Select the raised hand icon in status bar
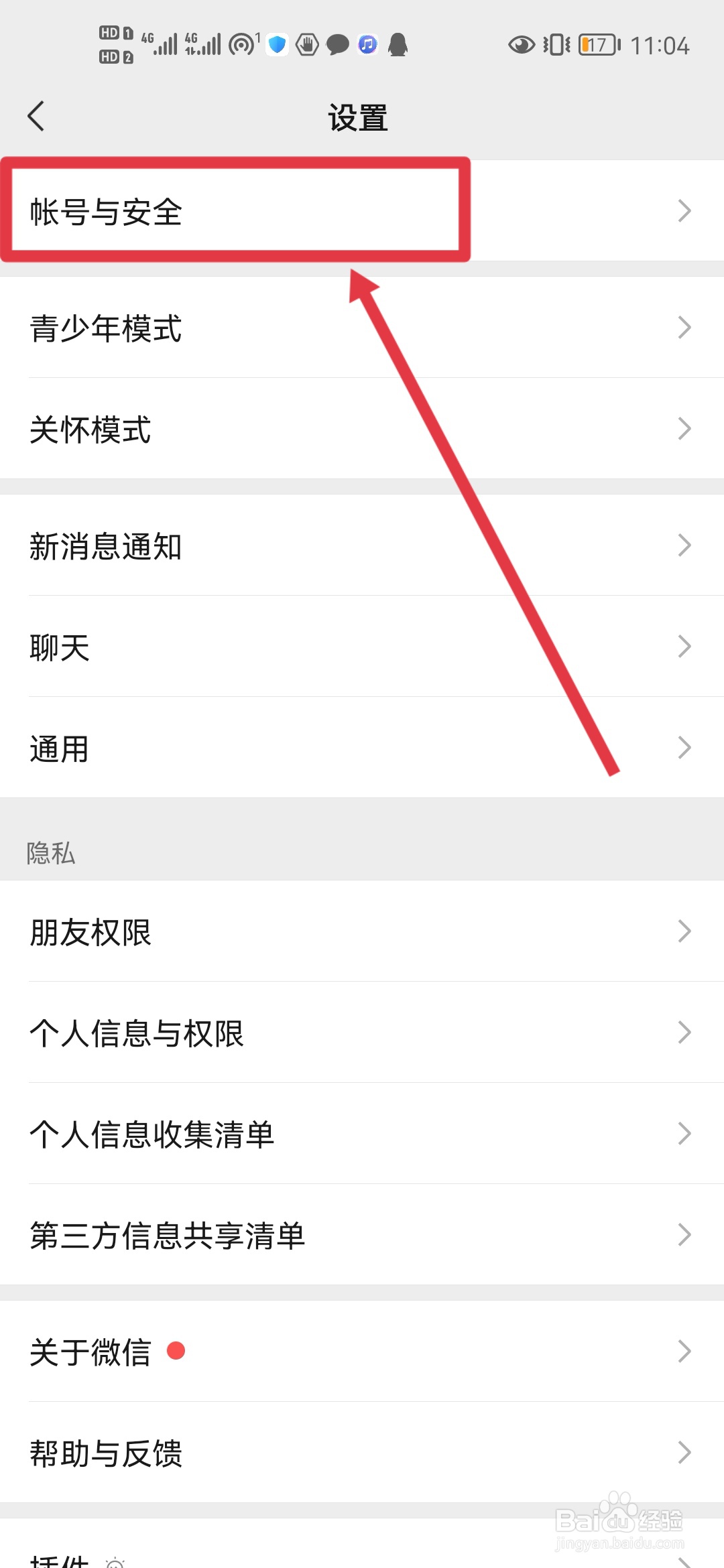Screen dimensions: 724x1568 point(306,44)
